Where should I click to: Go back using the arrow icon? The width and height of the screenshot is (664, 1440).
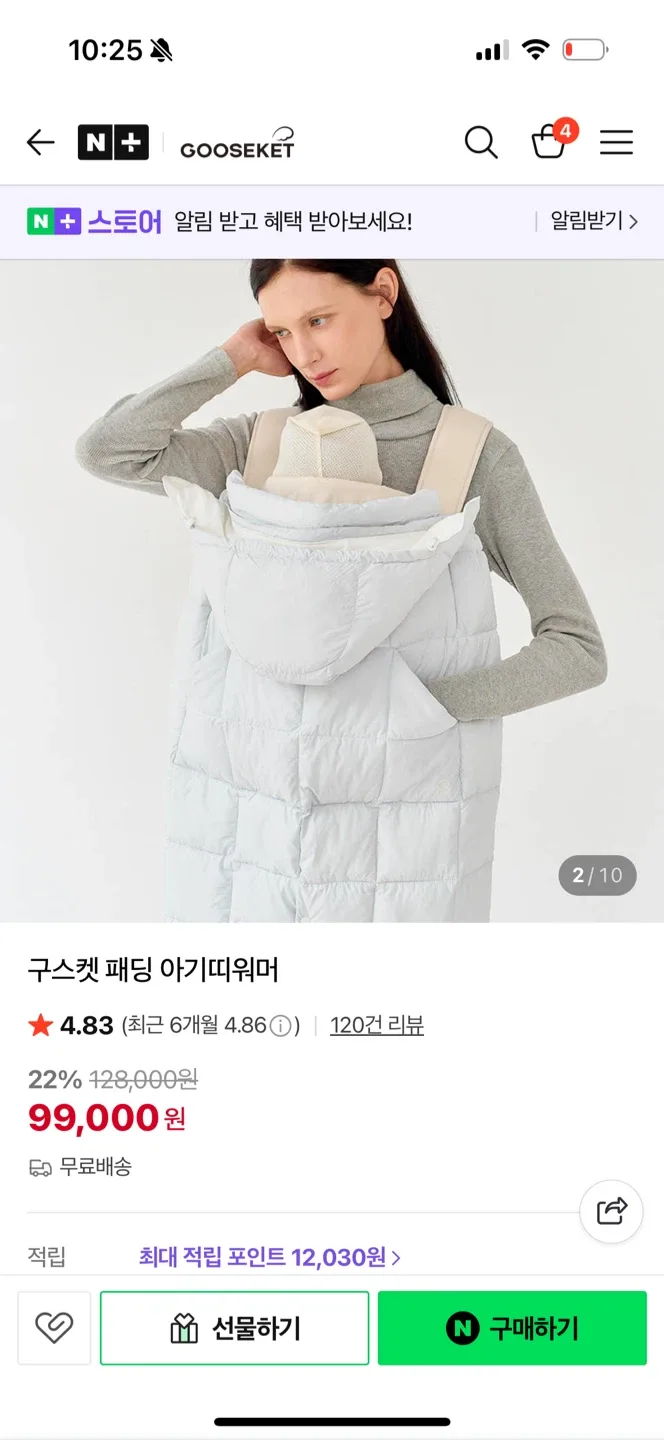(x=41, y=143)
